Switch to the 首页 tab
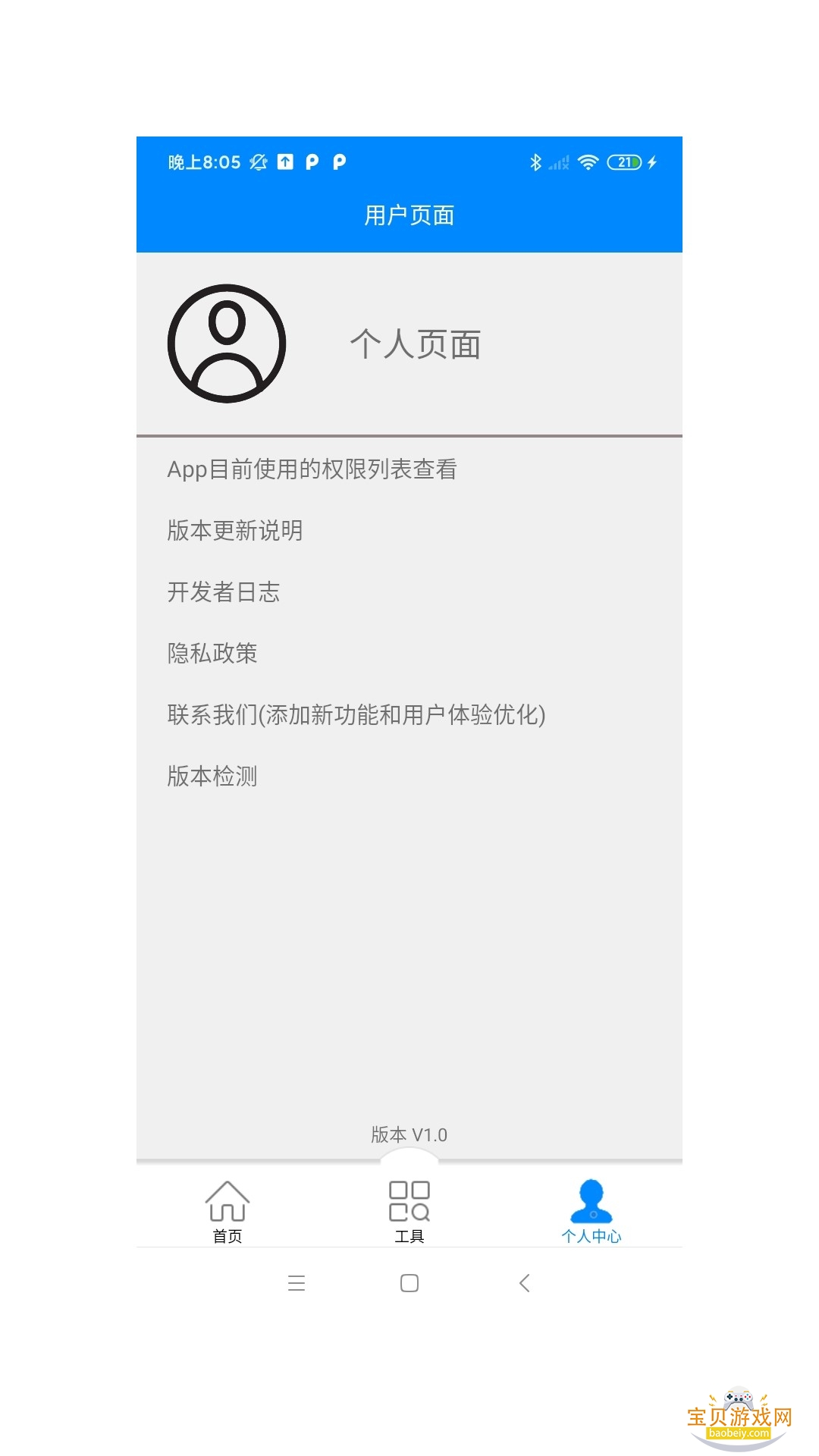This screenshot has height=1456, width=819. coord(227,1211)
